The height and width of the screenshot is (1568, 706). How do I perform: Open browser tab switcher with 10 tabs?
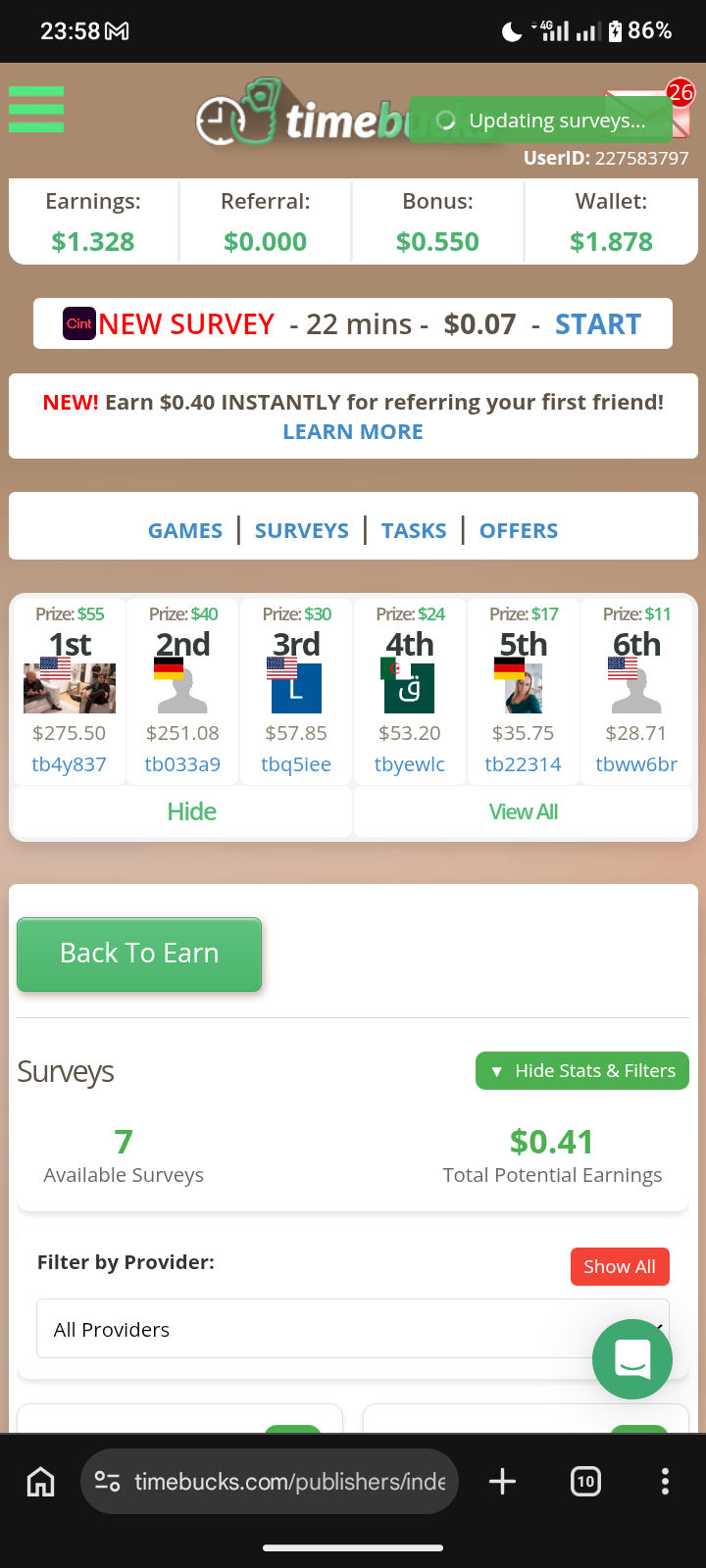pyautogui.click(x=585, y=1482)
